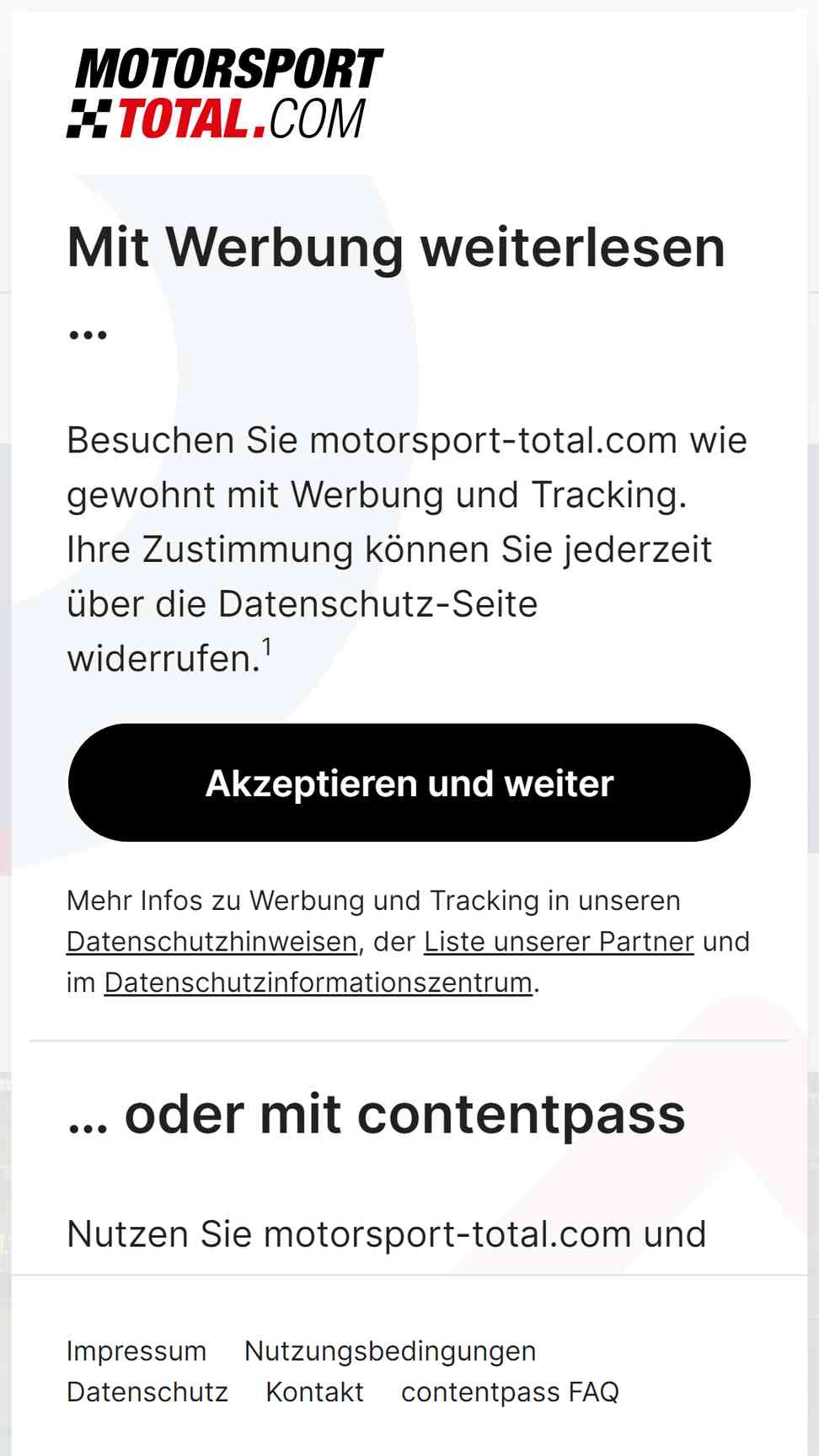Tap Akzeptieren und weiter button
The width and height of the screenshot is (819, 1456).
[409, 783]
